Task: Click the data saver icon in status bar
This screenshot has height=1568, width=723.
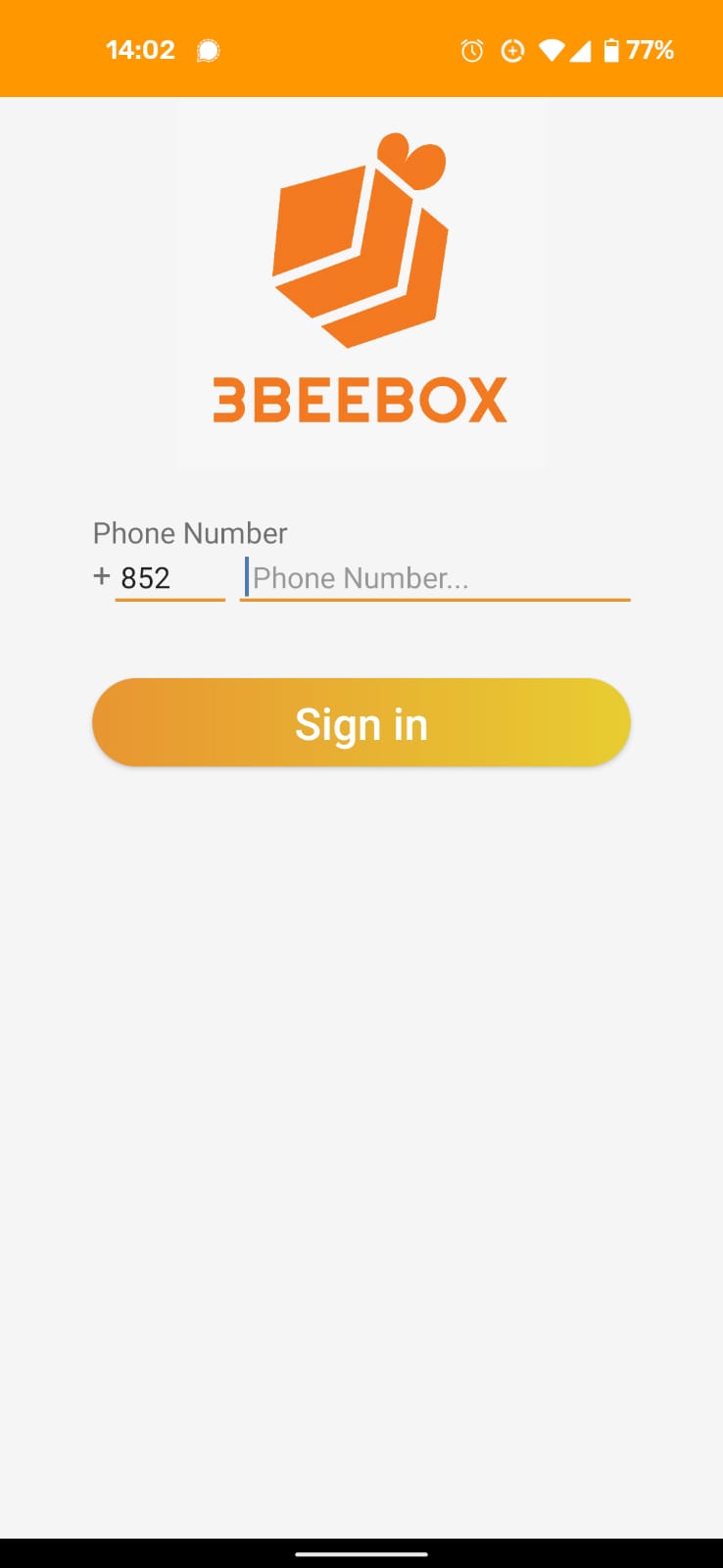Action: pos(513,49)
